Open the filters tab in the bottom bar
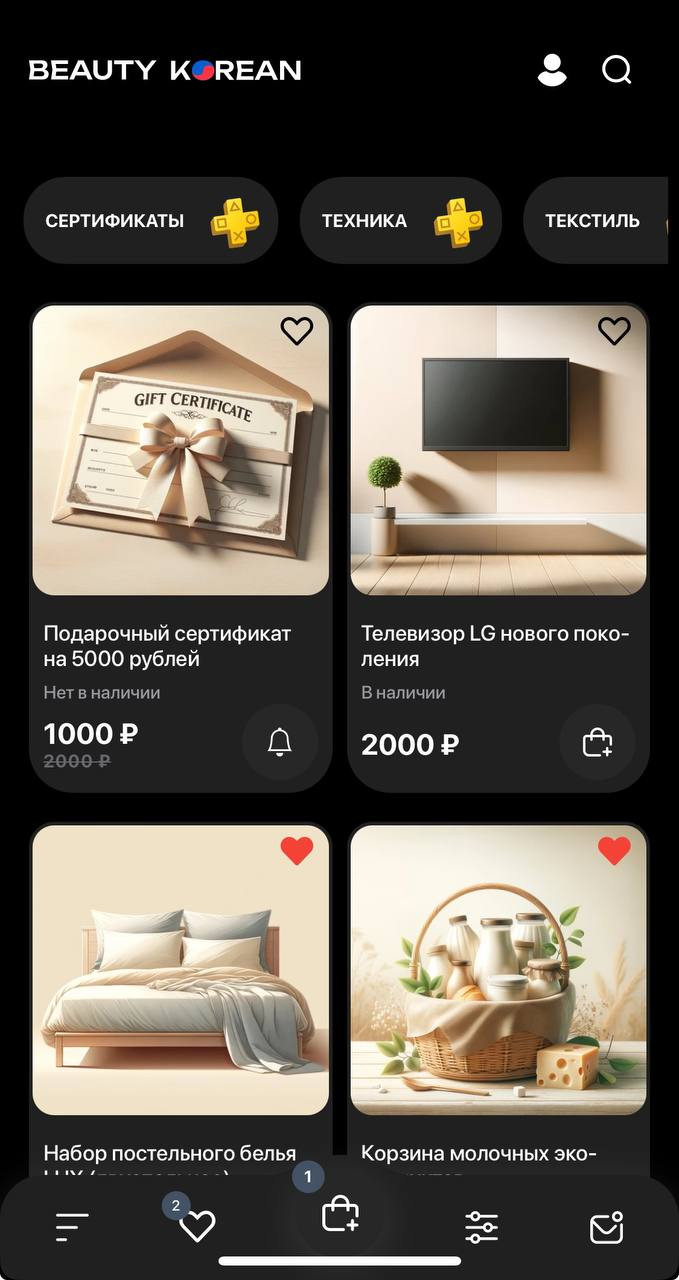 point(482,1227)
